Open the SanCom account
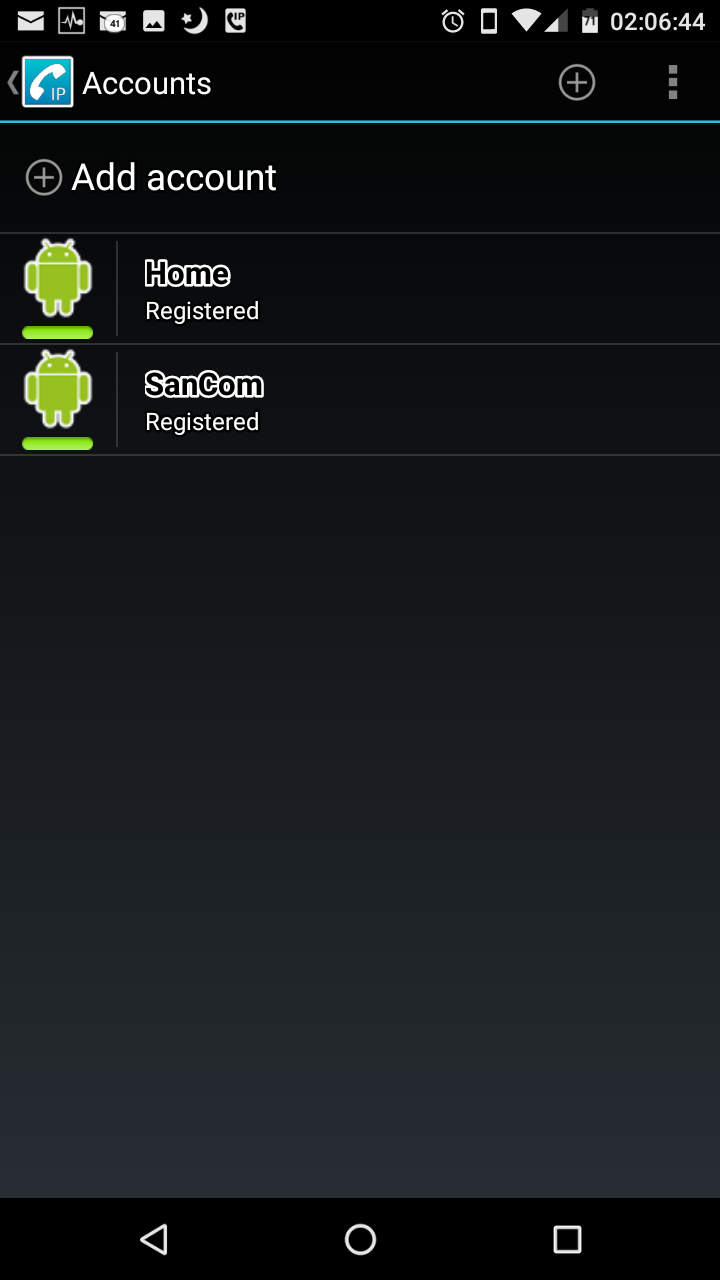The image size is (720, 1280). [419, 400]
